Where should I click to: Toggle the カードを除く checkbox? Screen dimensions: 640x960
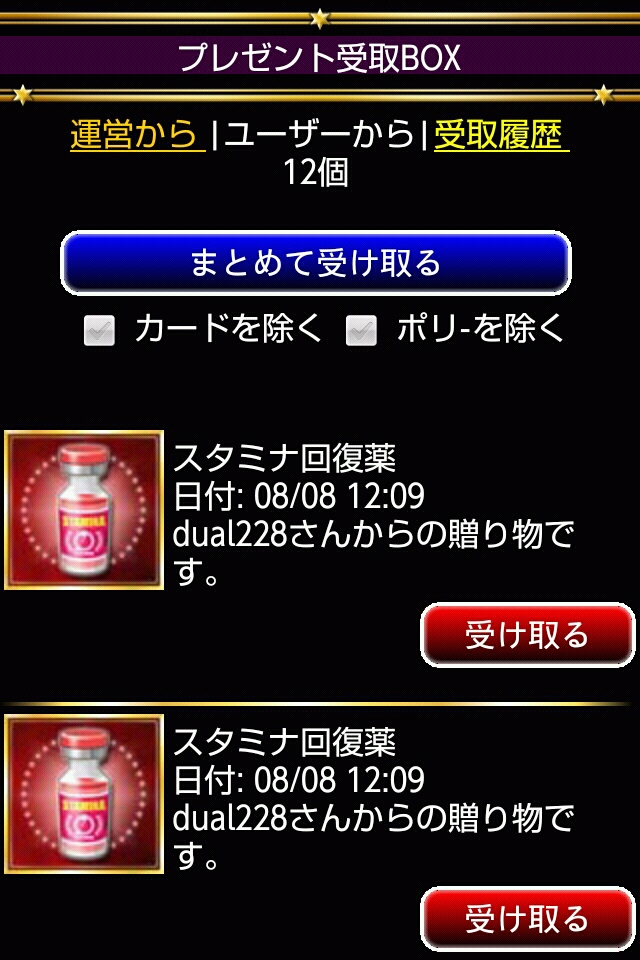tap(99, 331)
